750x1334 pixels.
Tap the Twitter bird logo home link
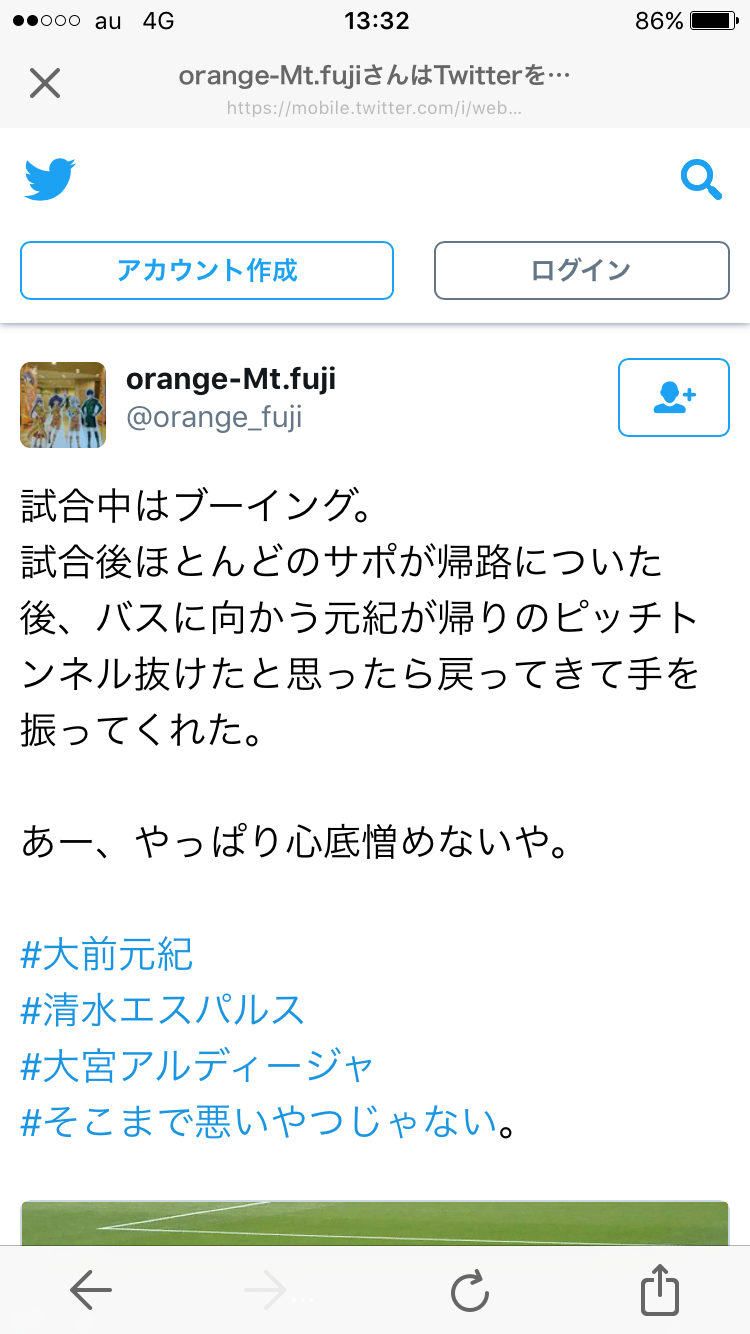[50, 180]
